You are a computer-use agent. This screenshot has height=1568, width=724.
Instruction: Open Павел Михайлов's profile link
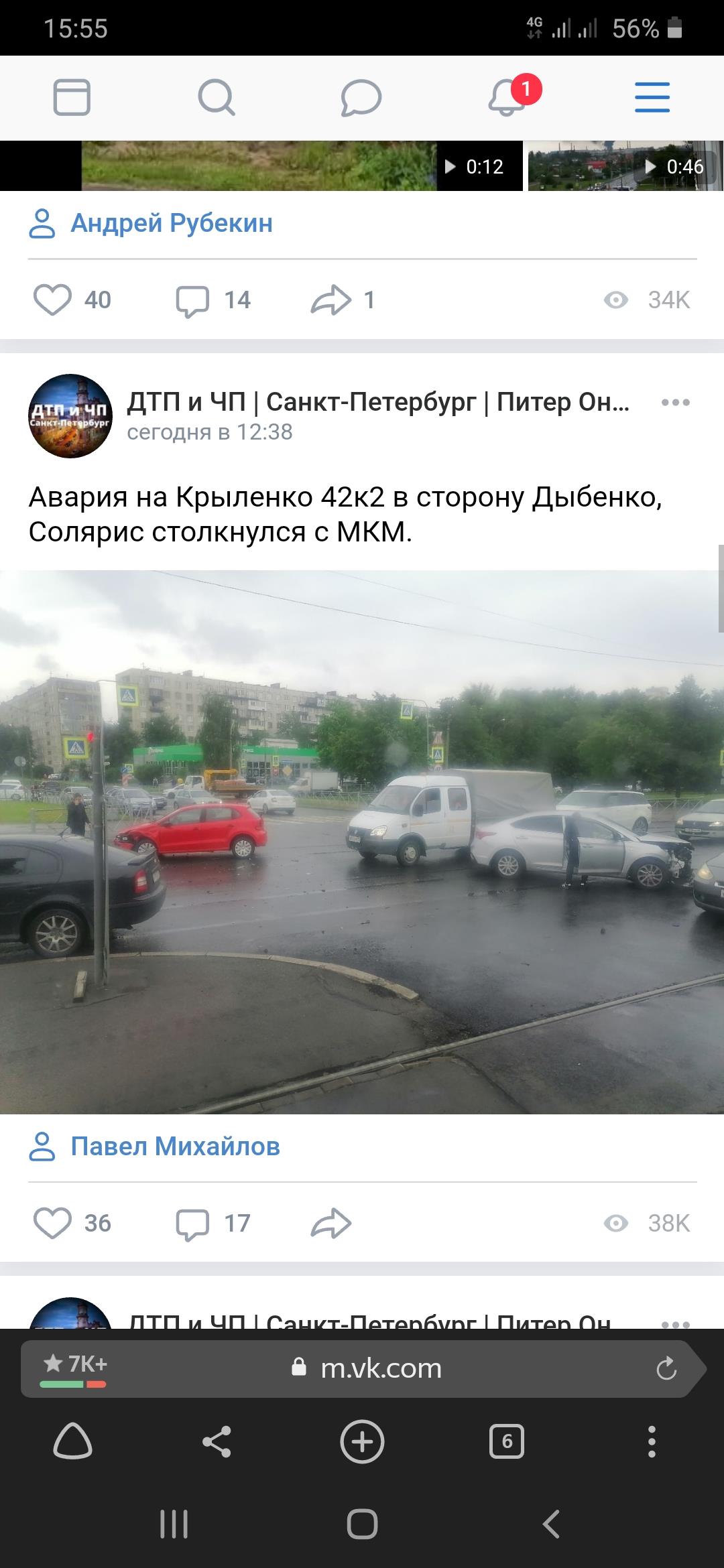point(175,1147)
